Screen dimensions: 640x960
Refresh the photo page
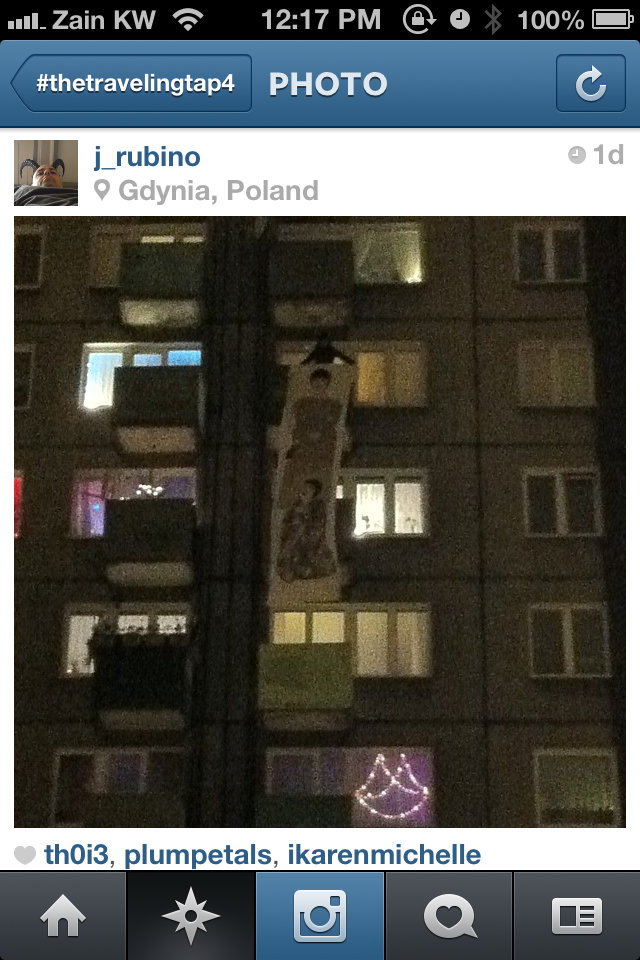[x=591, y=84]
